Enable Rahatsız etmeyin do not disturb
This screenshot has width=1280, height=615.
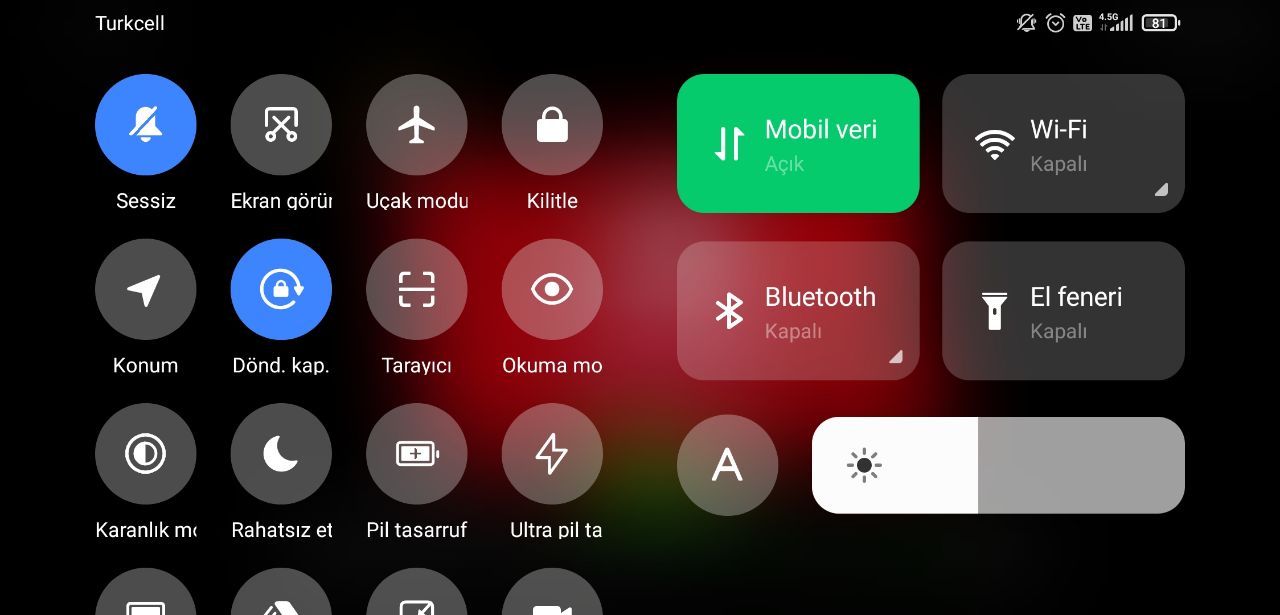[x=281, y=454]
